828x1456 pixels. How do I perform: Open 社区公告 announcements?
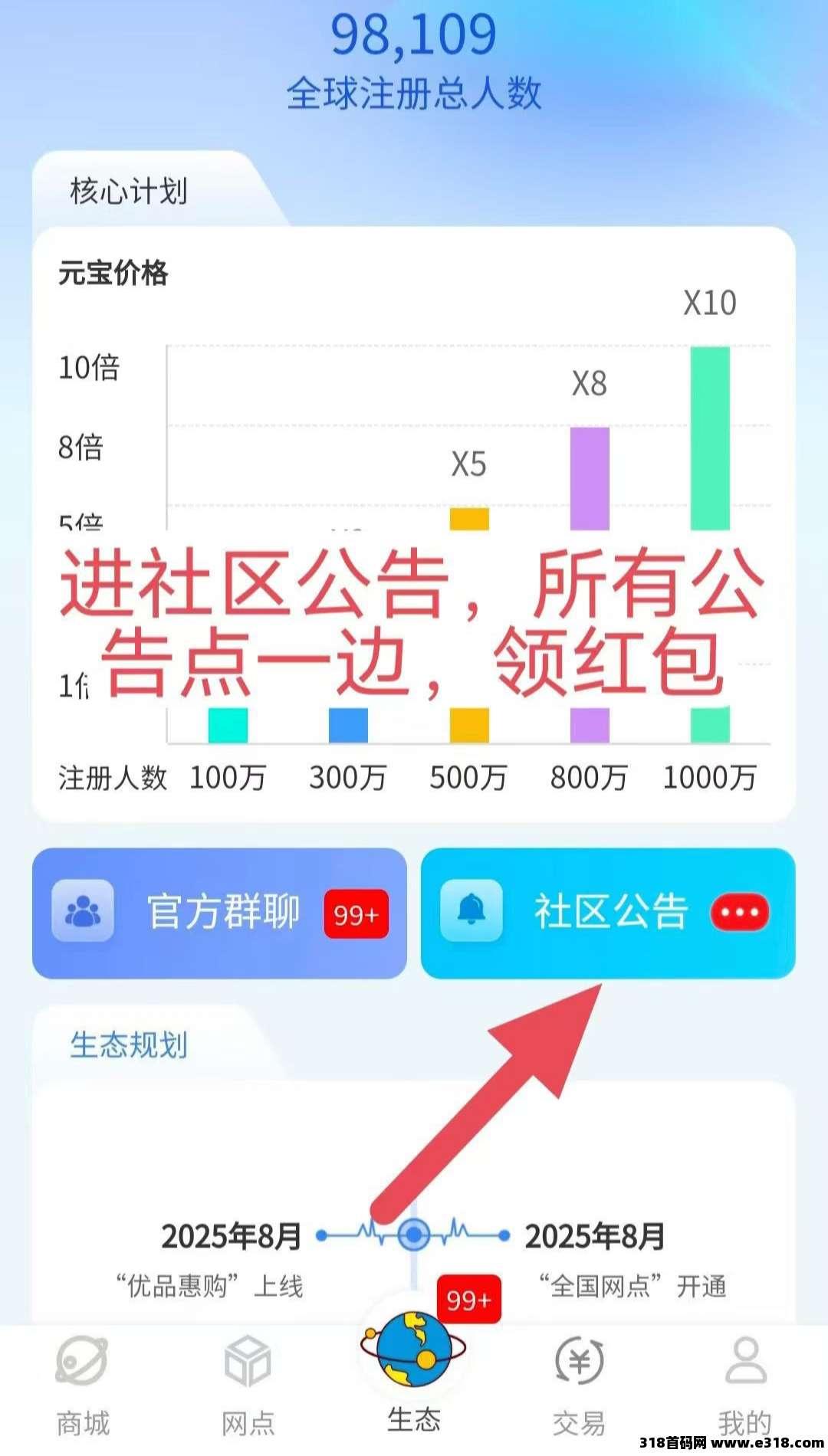[x=607, y=913]
